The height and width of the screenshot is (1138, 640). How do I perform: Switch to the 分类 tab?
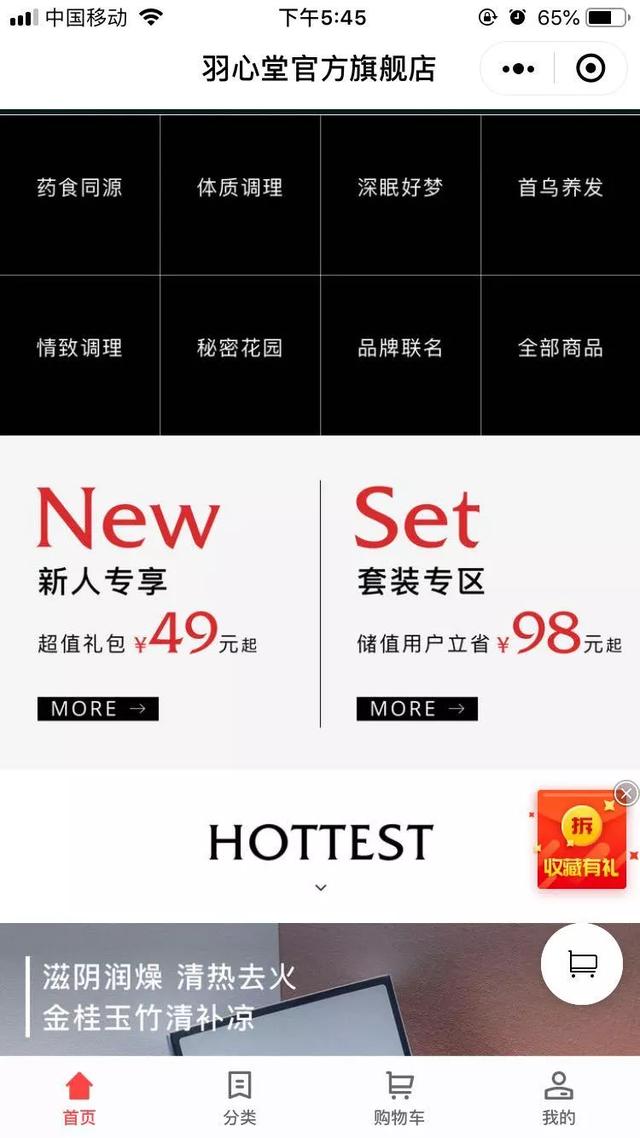click(240, 1097)
